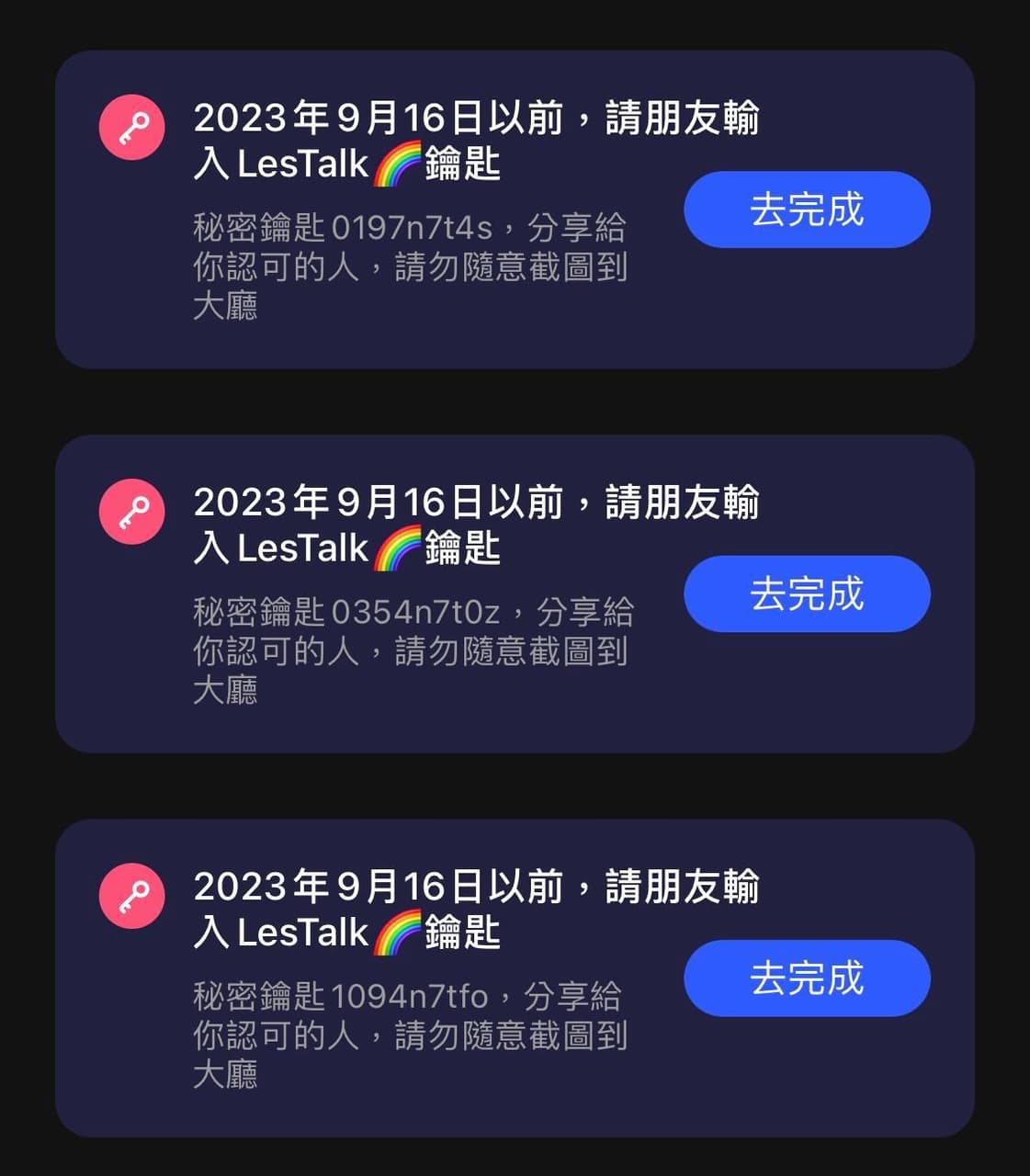This screenshot has width=1030, height=1176.
Task: Tap 去完成 on the first notification card
Action: pyautogui.click(x=807, y=209)
